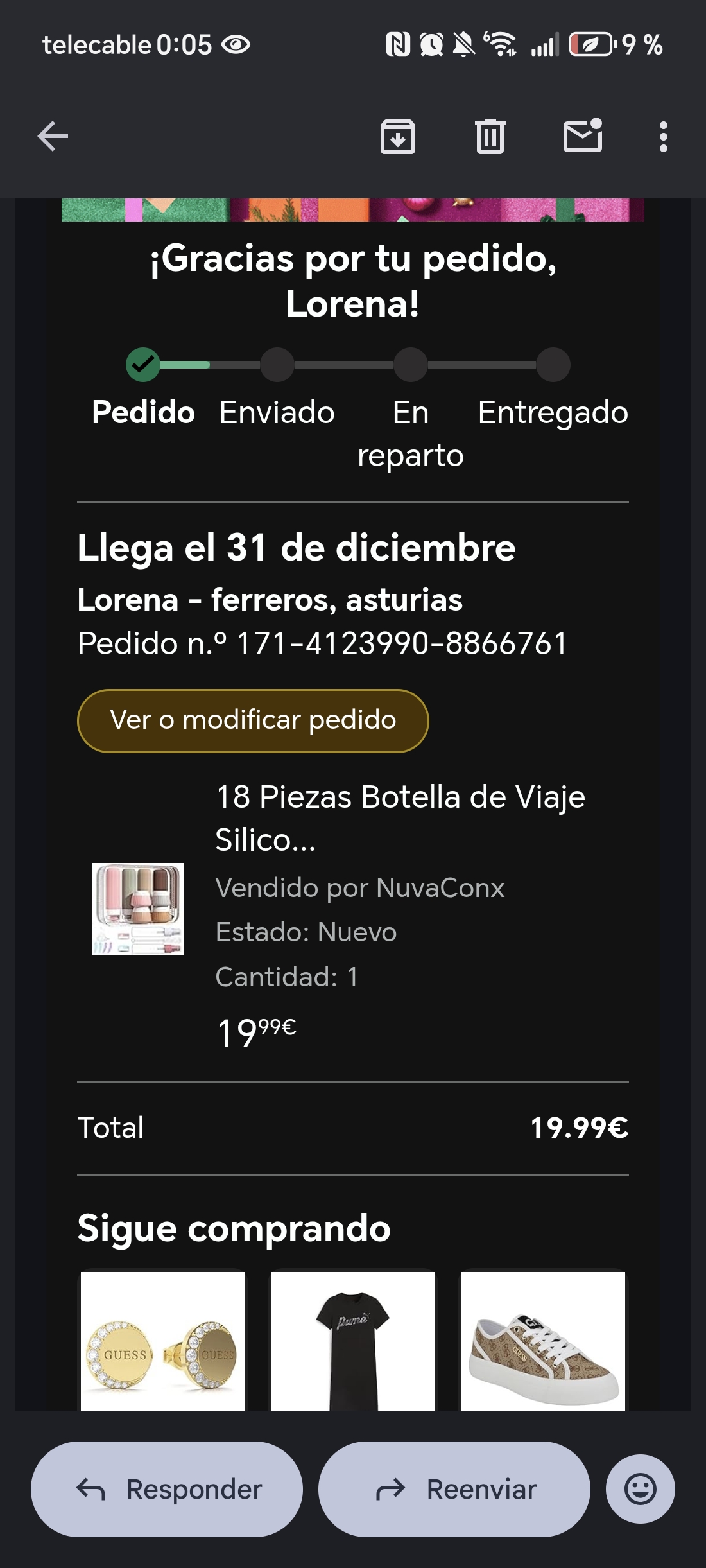The width and height of the screenshot is (706, 1568).
Task: Mark the email as unread
Action: click(583, 136)
